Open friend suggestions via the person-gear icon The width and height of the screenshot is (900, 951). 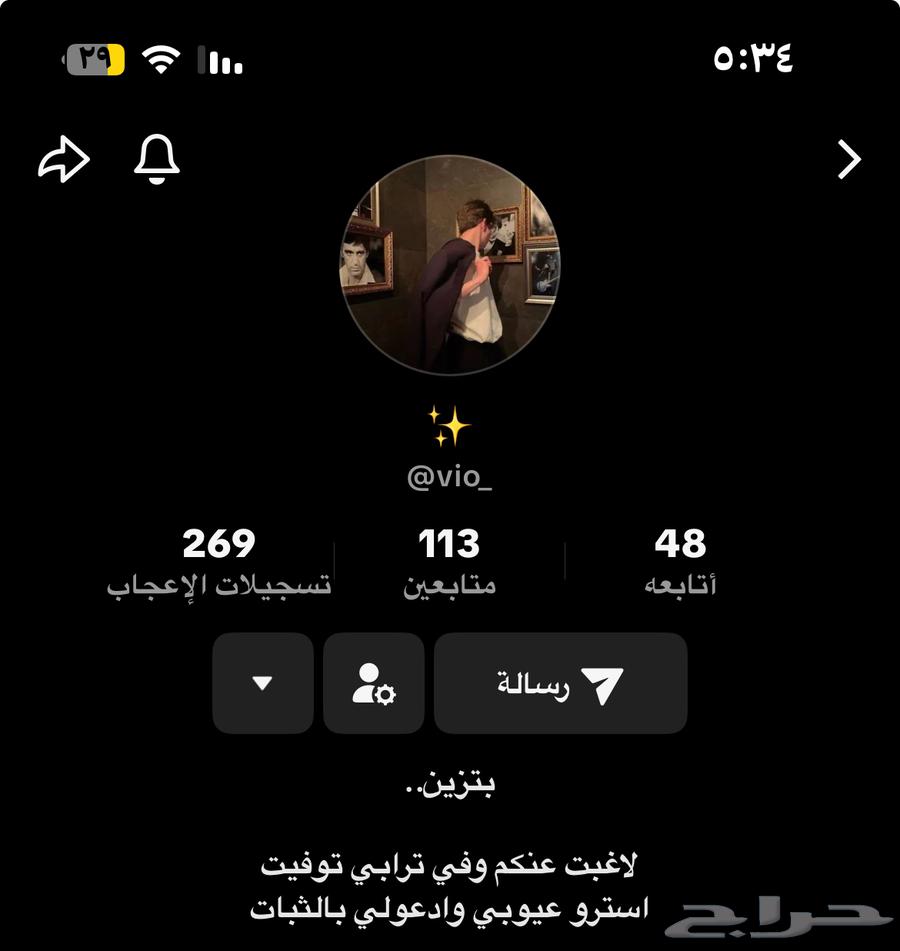tap(373, 684)
